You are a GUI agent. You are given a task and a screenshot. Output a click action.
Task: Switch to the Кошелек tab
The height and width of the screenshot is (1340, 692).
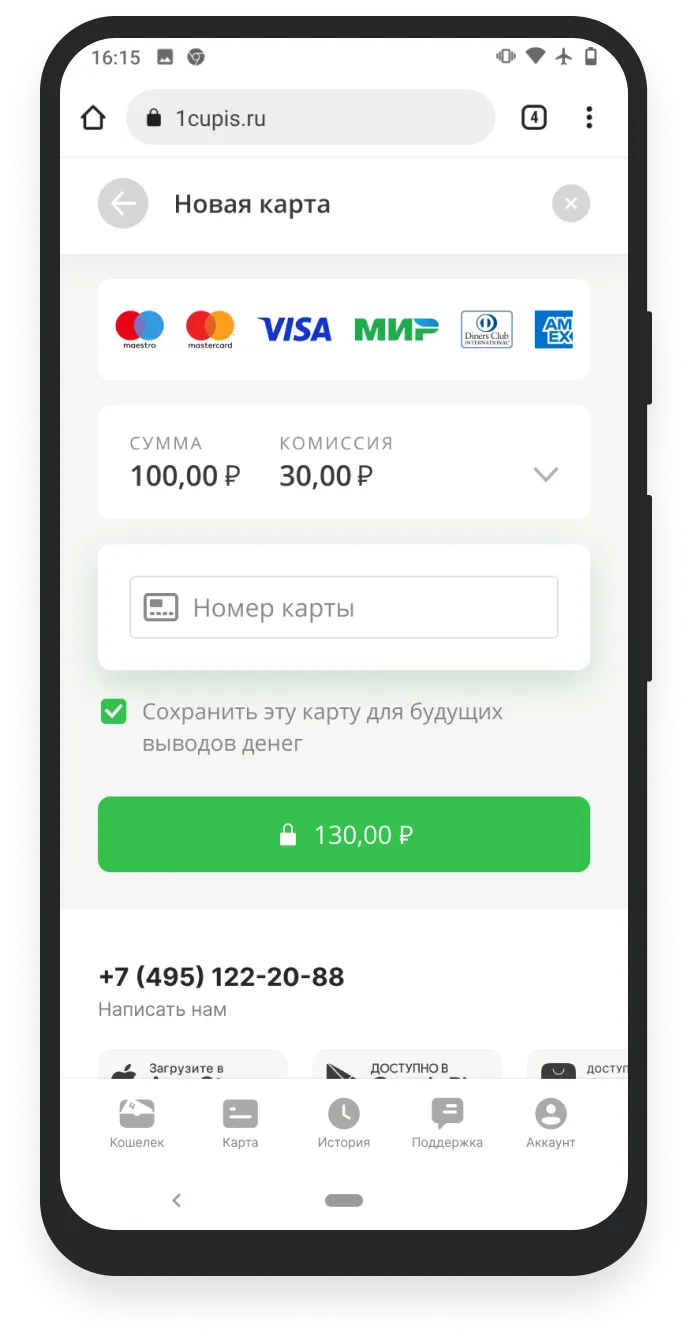point(137,1122)
